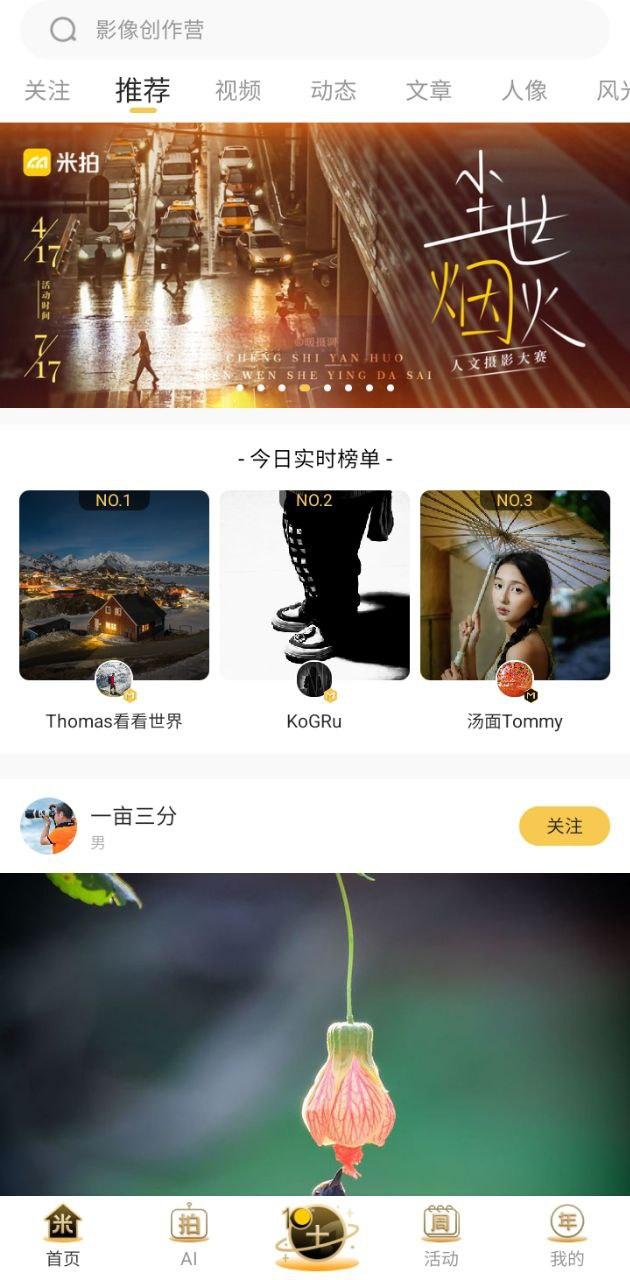Open the 尘世烟火 photography contest banner
The width and height of the screenshot is (630, 1280).
[315, 265]
